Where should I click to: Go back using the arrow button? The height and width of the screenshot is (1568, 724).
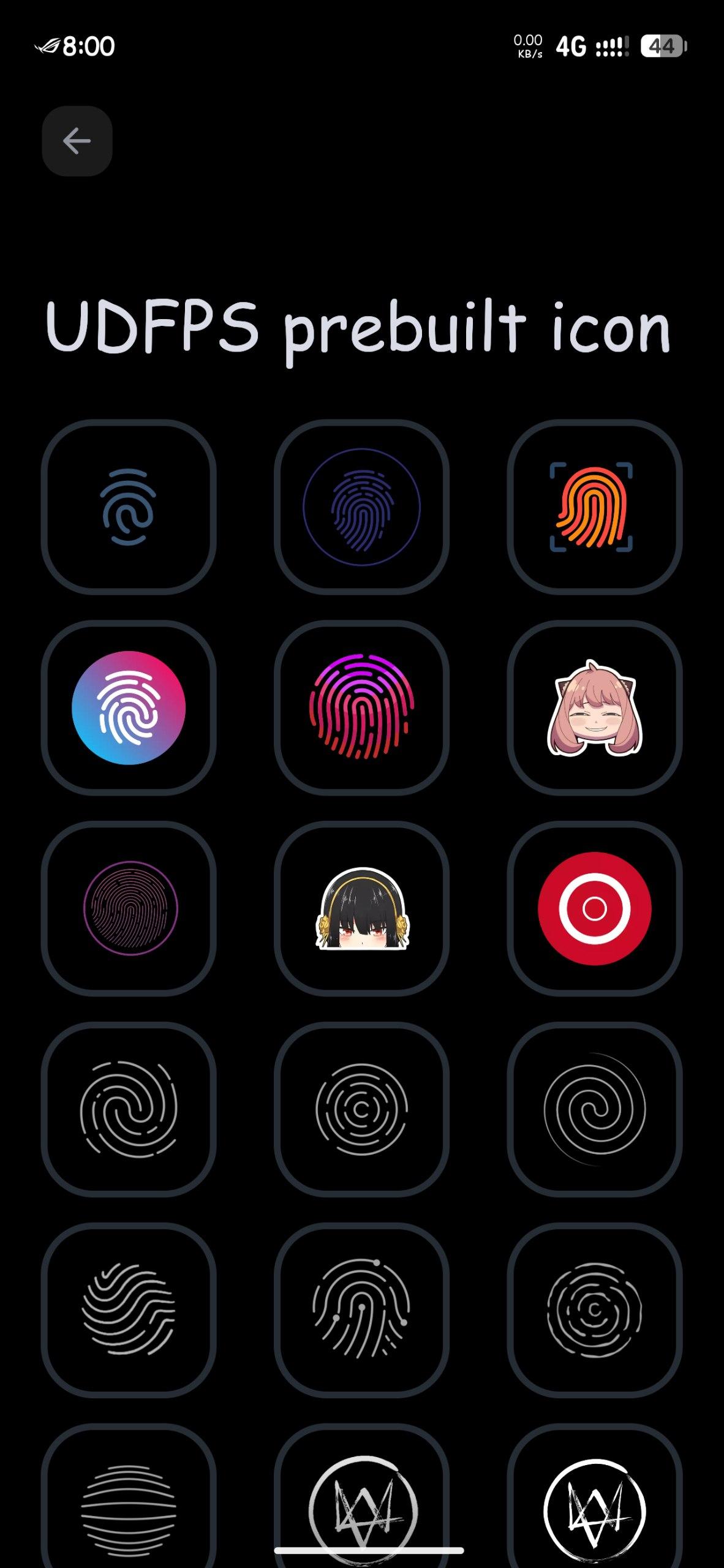tap(77, 141)
